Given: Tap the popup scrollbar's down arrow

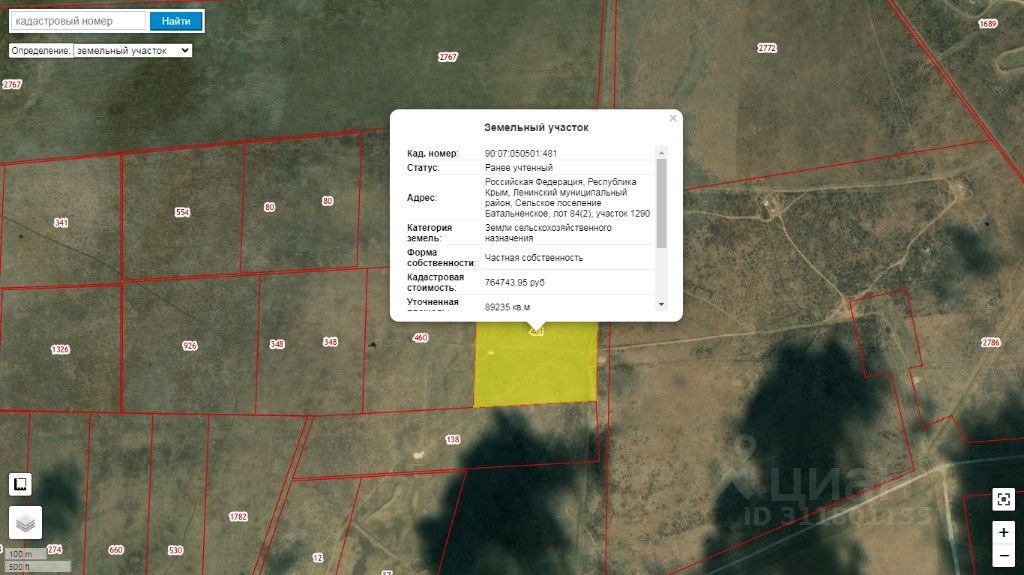Looking at the screenshot, I should 661,304.
